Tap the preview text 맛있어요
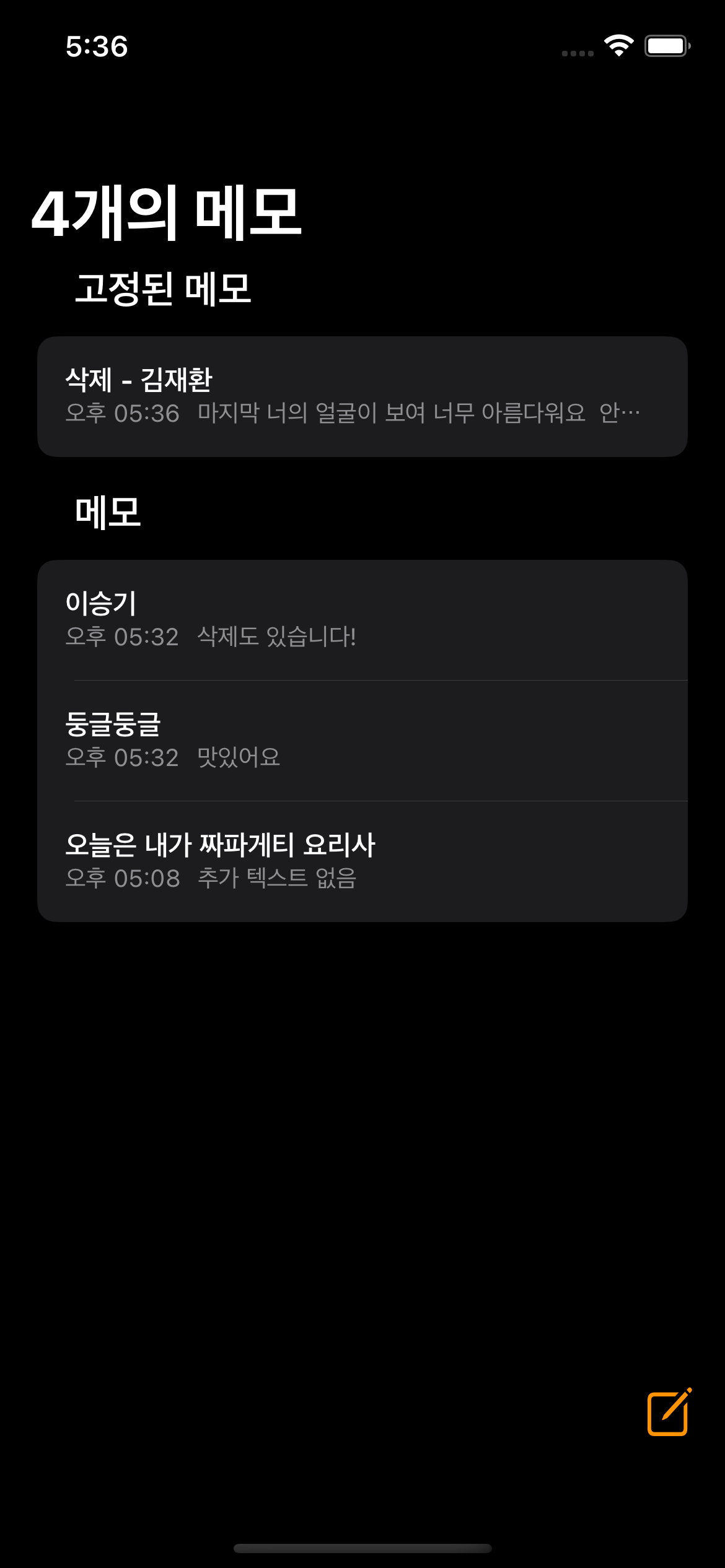The image size is (725, 1568). click(x=239, y=757)
